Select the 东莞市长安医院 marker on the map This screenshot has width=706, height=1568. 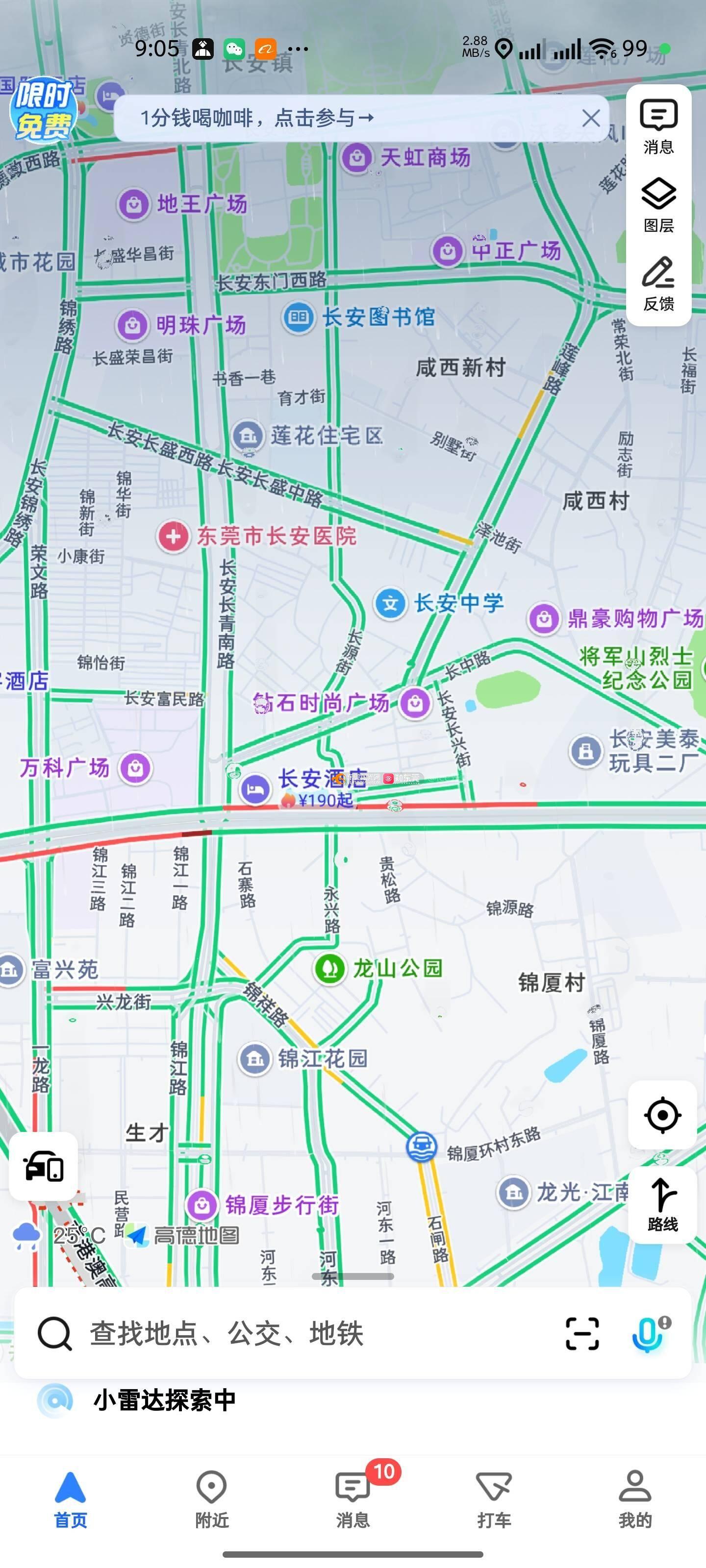pos(256,536)
